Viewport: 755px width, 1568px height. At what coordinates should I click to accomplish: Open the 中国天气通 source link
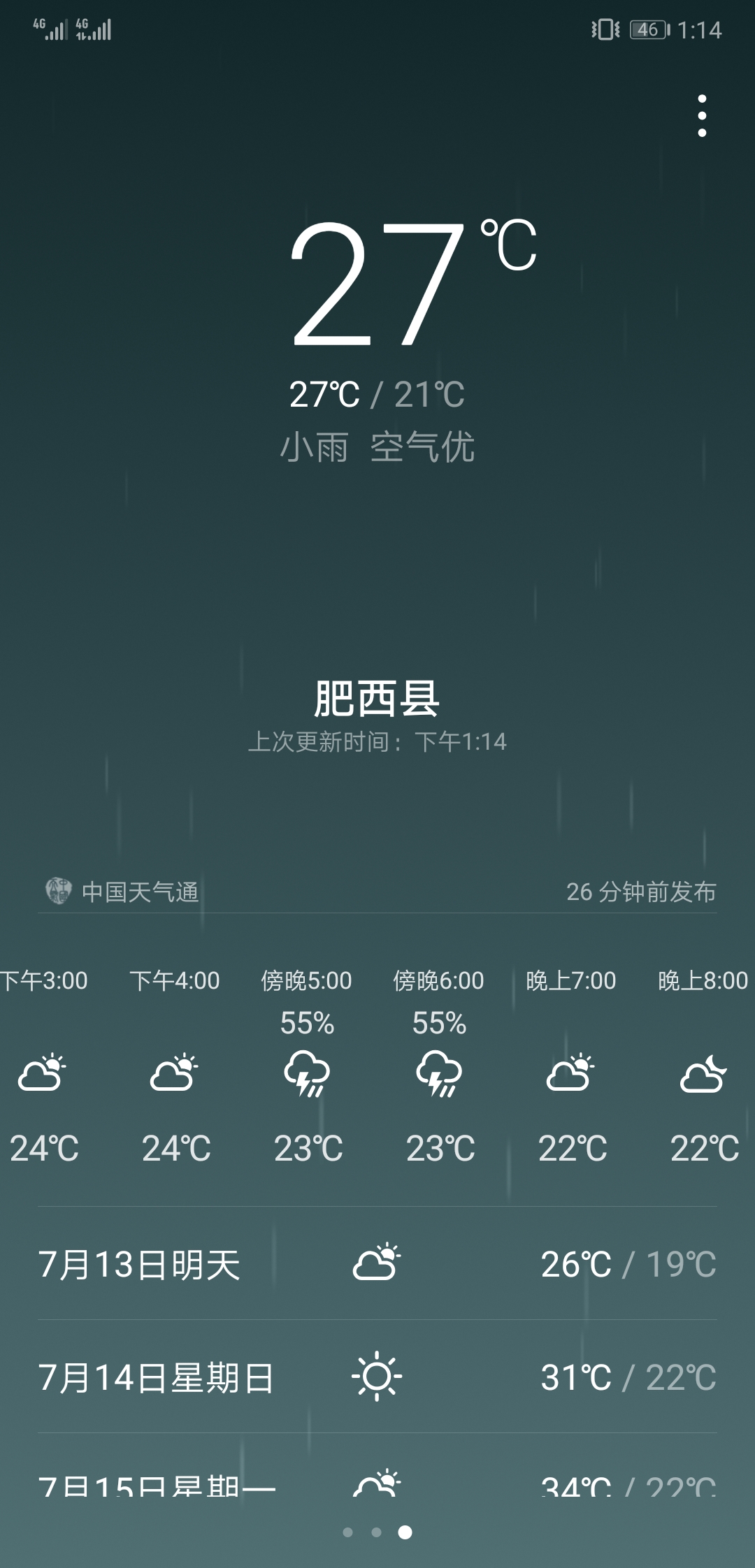(x=122, y=892)
